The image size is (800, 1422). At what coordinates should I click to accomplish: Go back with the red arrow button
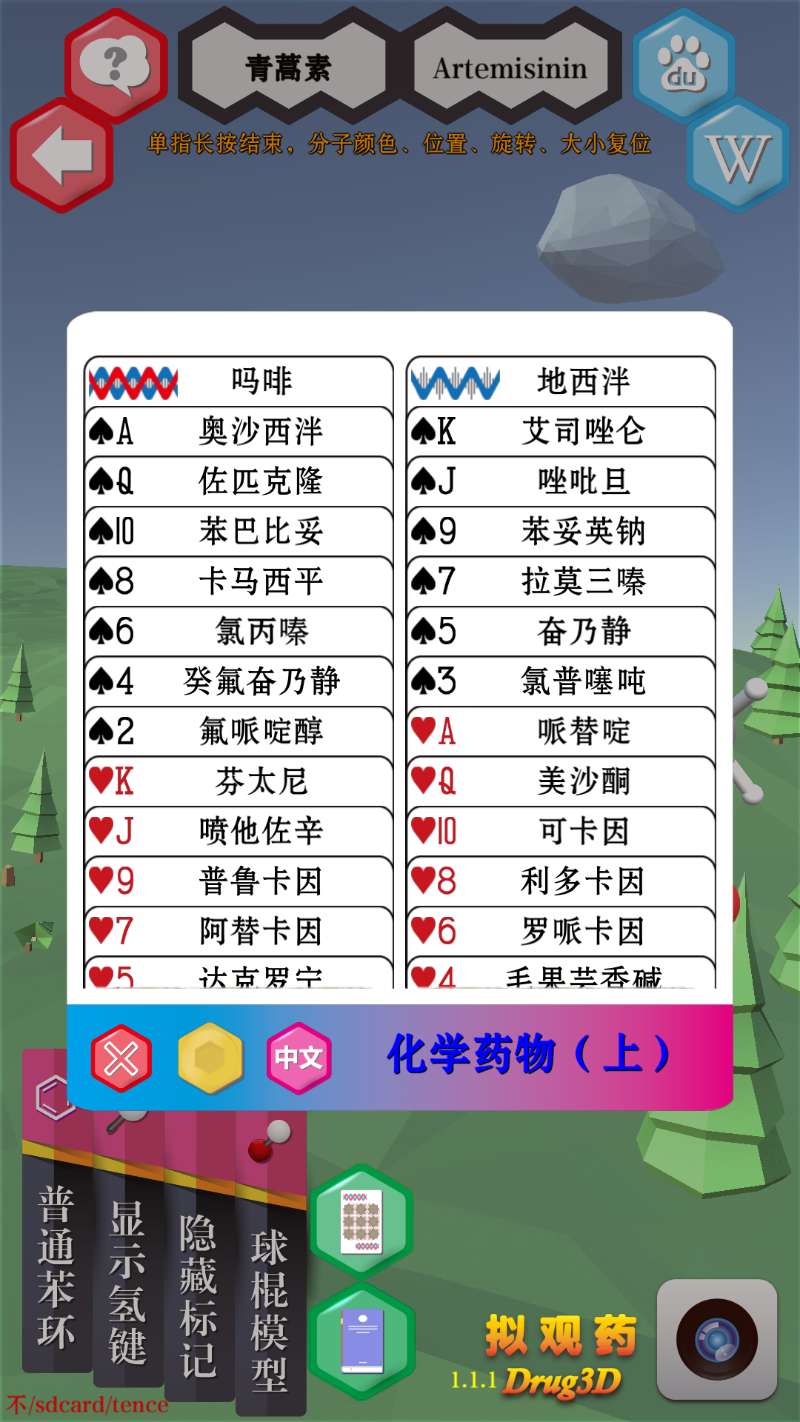(x=62, y=156)
